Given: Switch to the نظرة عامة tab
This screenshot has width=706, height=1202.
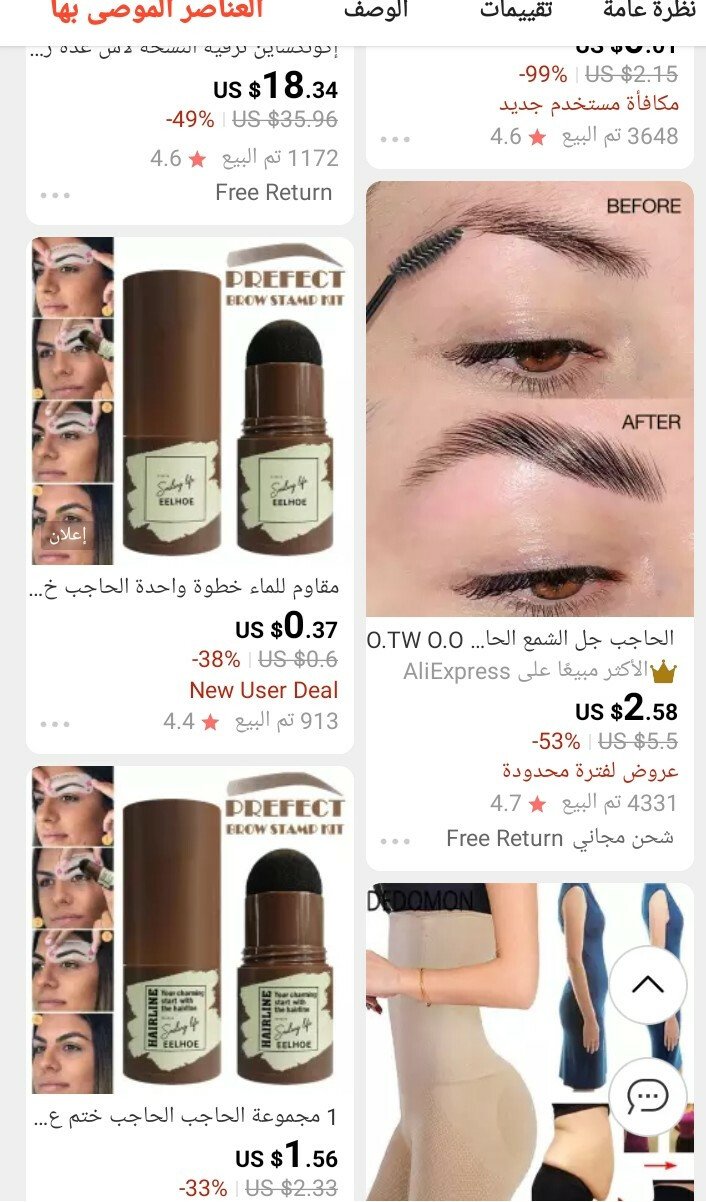Looking at the screenshot, I should pos(653,11).
